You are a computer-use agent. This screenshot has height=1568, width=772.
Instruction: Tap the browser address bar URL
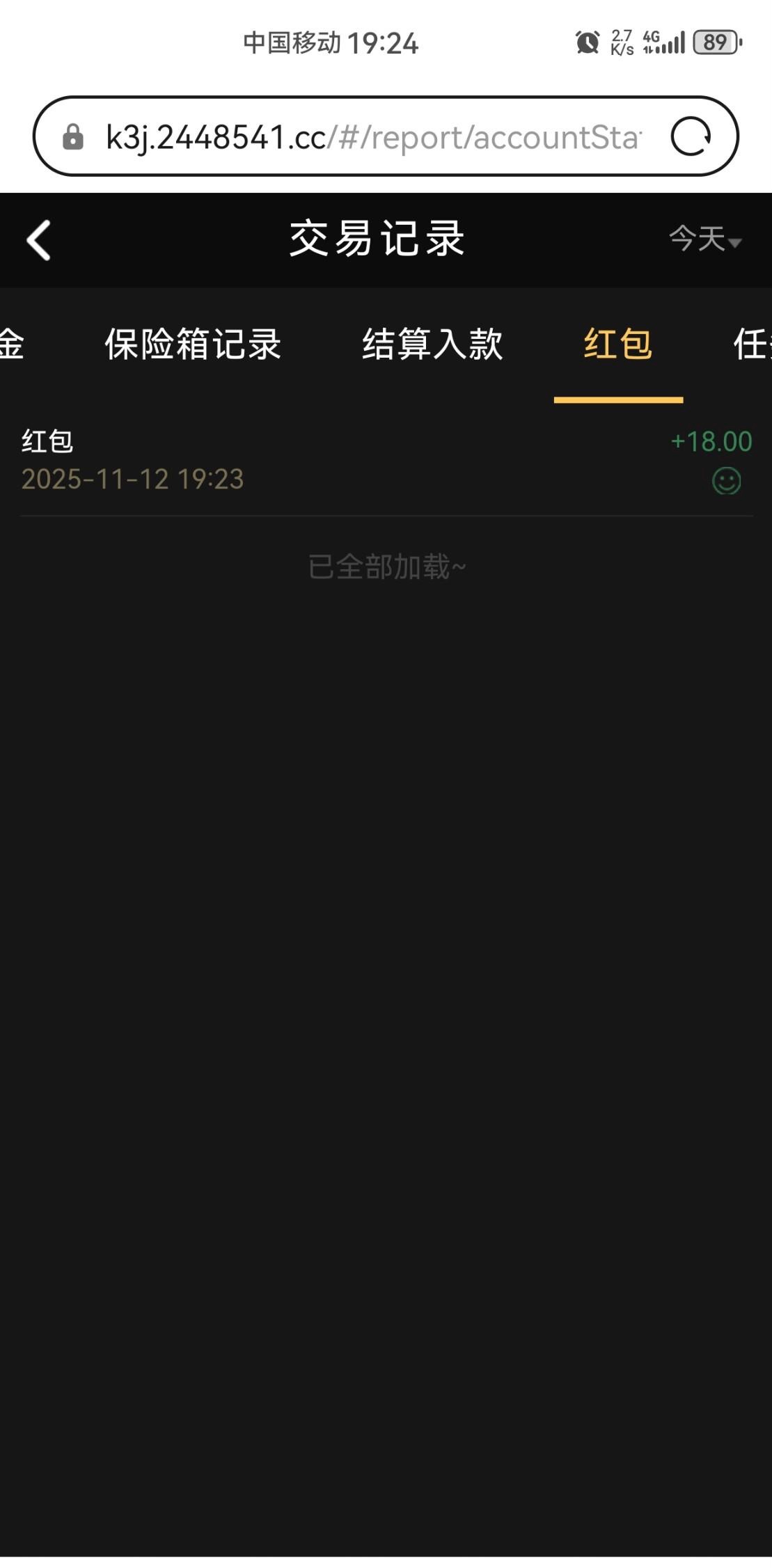(372, 137)
